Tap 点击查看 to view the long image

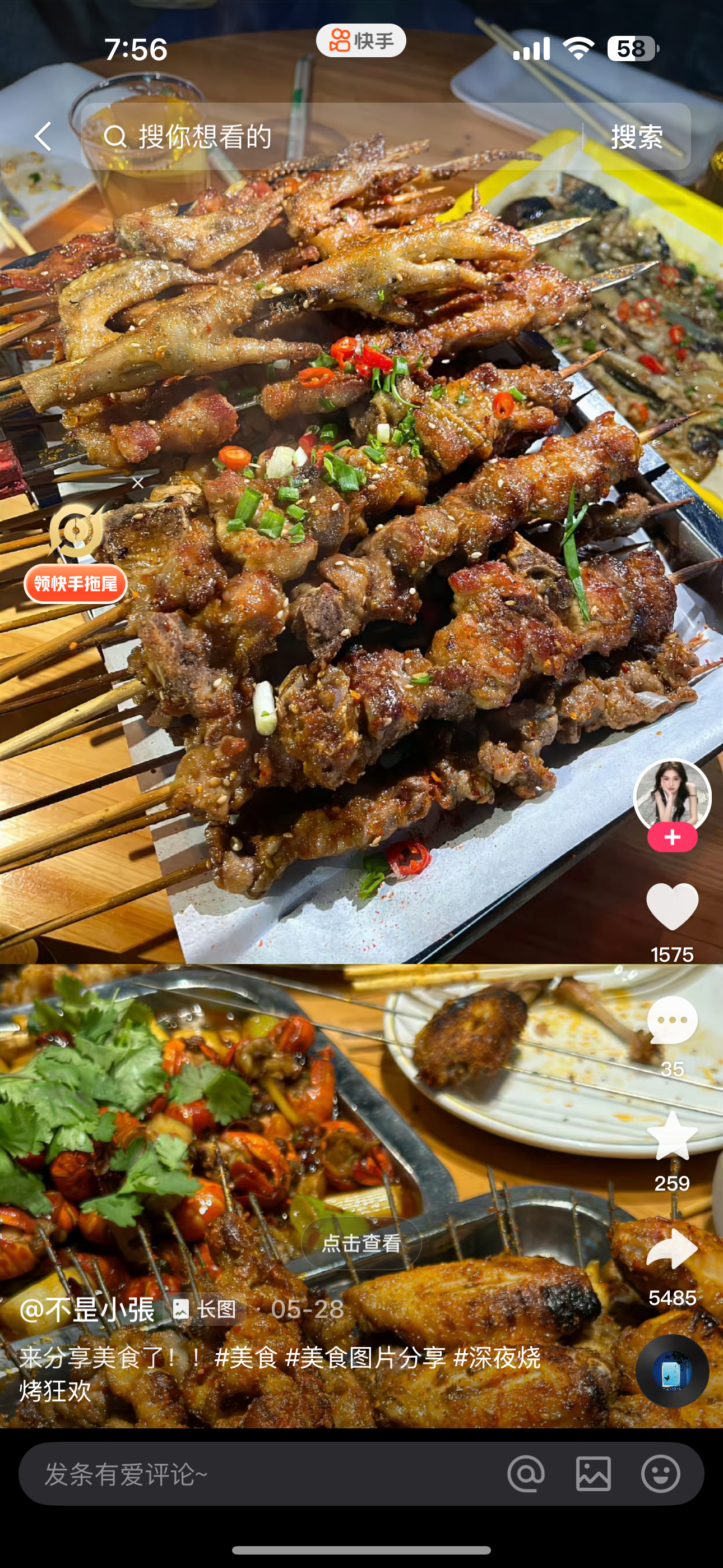point(361,1243)
